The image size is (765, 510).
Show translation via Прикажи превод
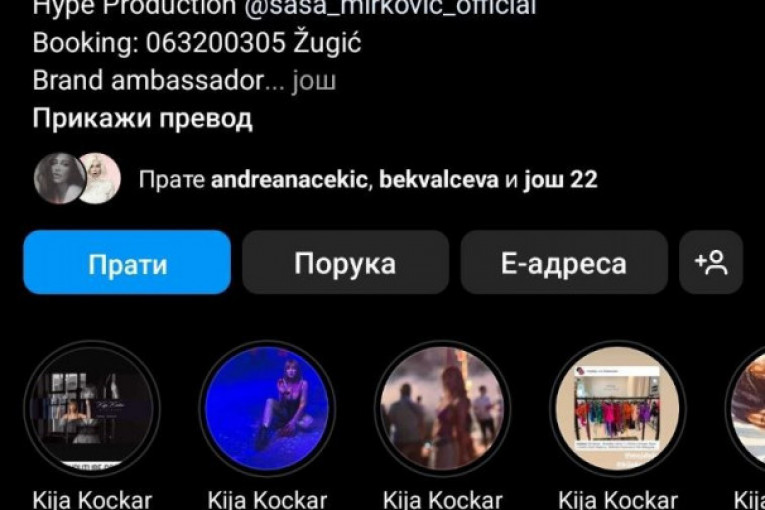point(142,119)
